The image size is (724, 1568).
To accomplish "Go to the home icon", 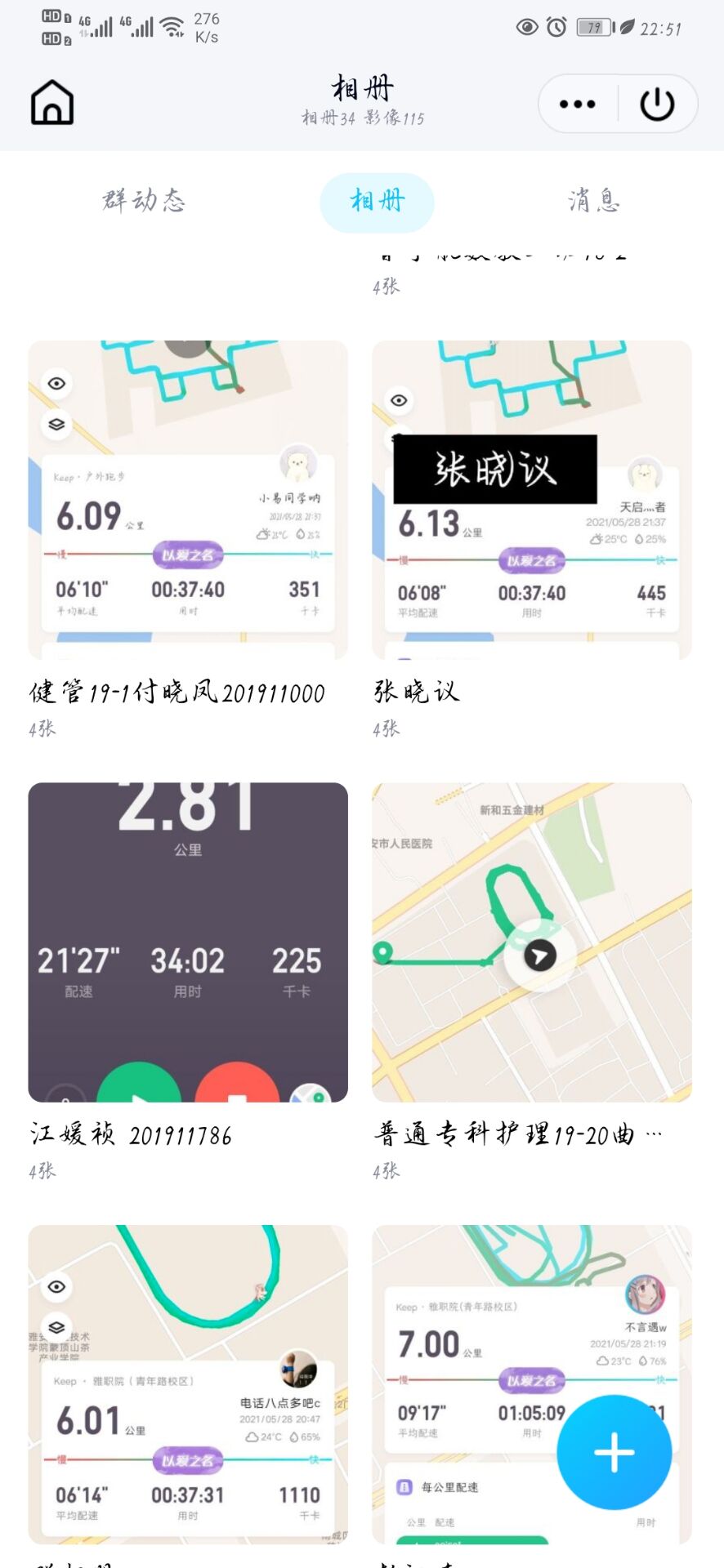I will [x=52, y=103].
